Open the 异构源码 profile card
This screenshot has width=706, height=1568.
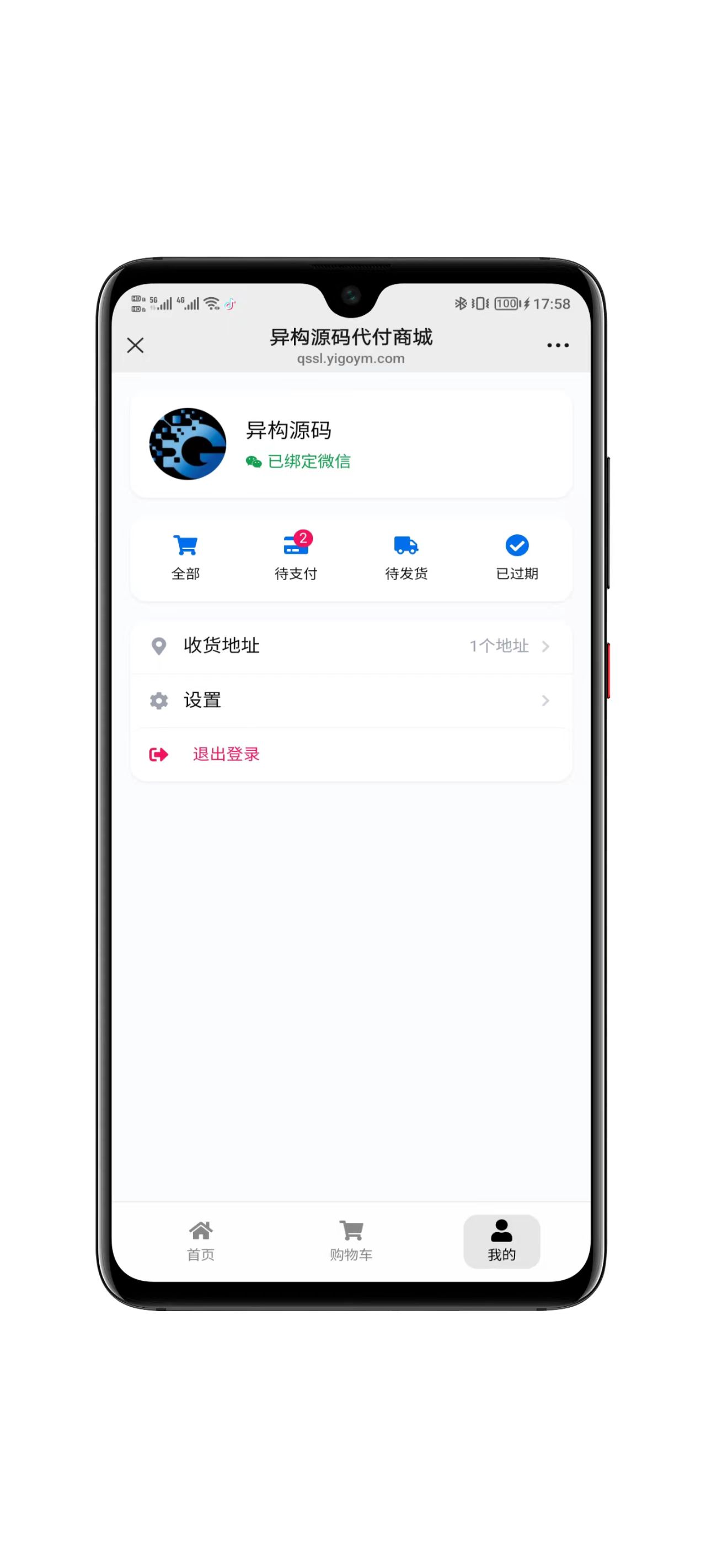pyautogui.click(x=351, y=444)
